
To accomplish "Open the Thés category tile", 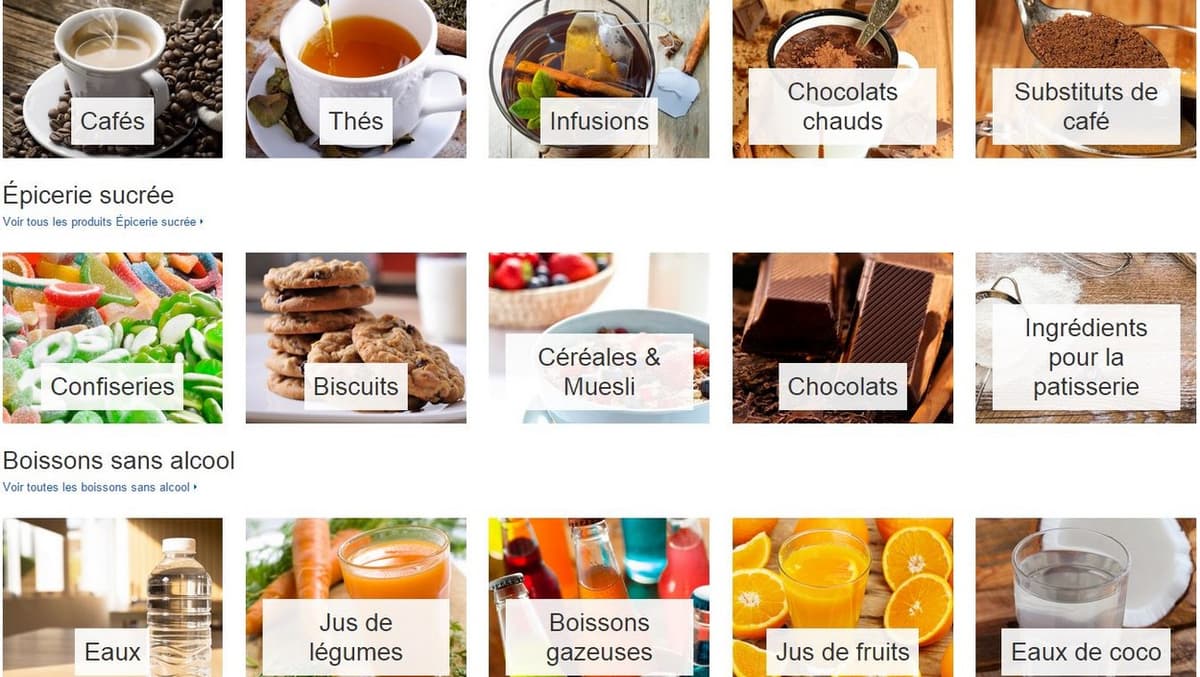I will point(355,80).
